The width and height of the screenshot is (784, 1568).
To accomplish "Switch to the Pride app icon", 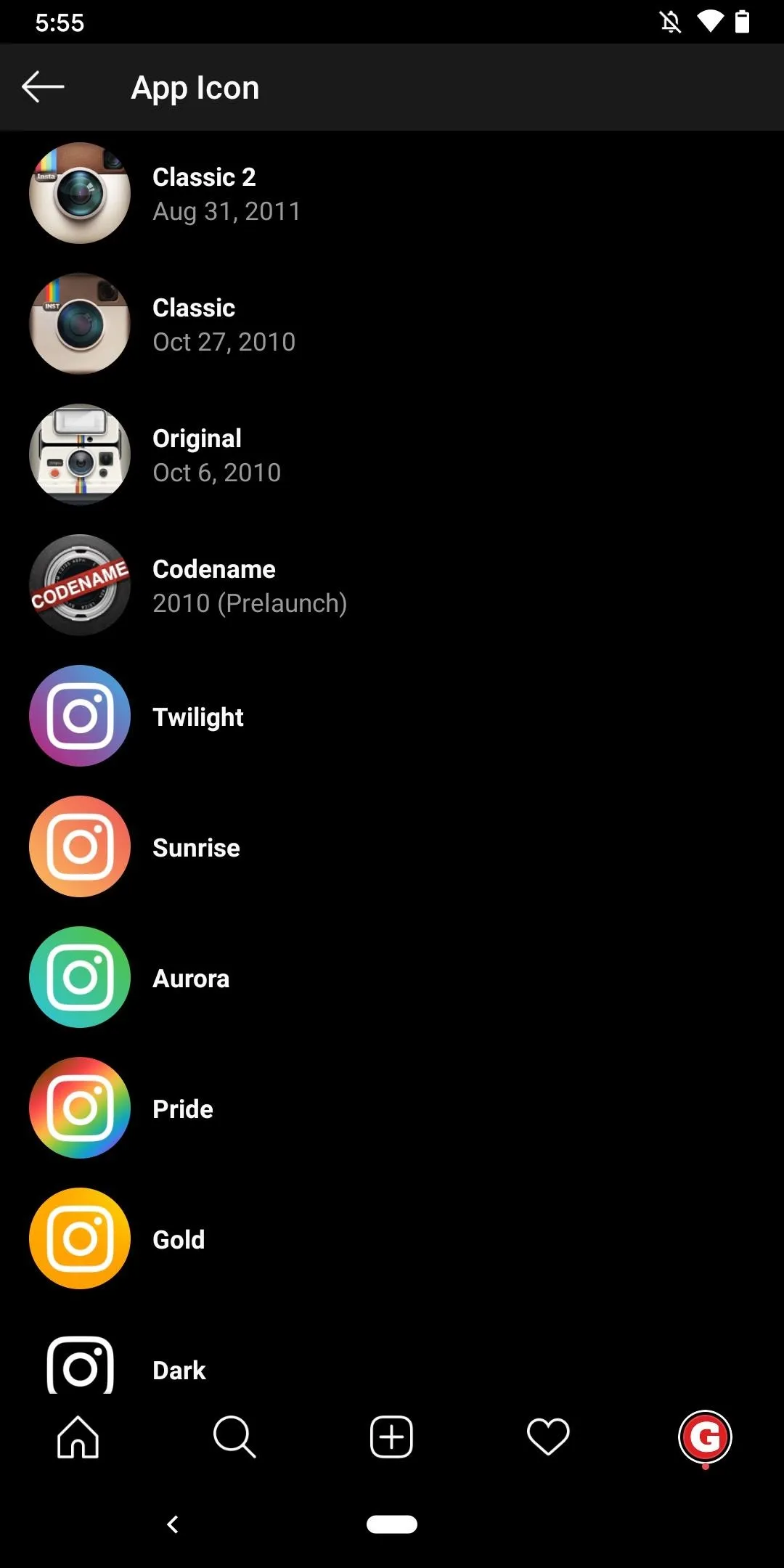I will click(x=392, y=1108).
